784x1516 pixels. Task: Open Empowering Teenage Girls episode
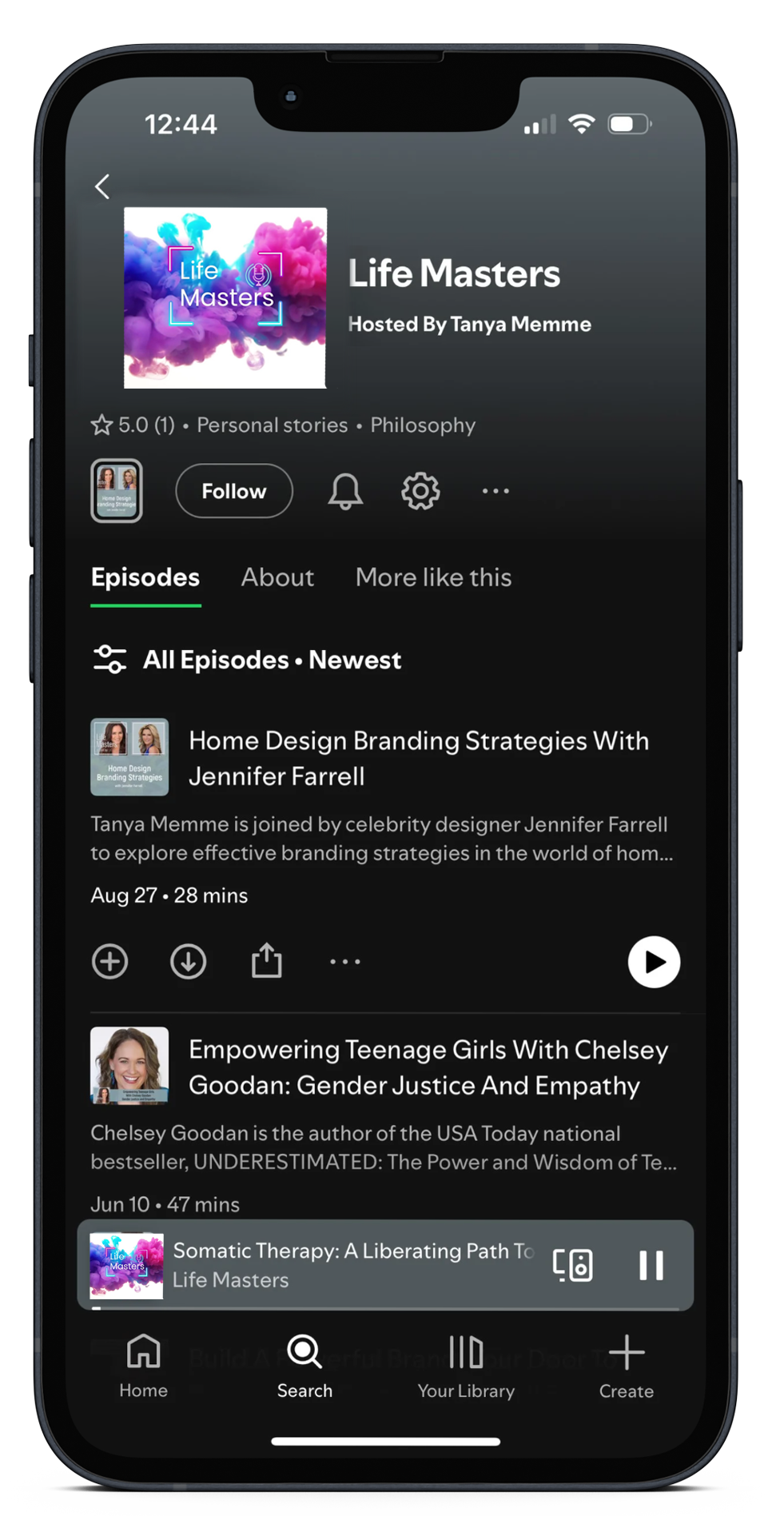[x=428, y=1067]
